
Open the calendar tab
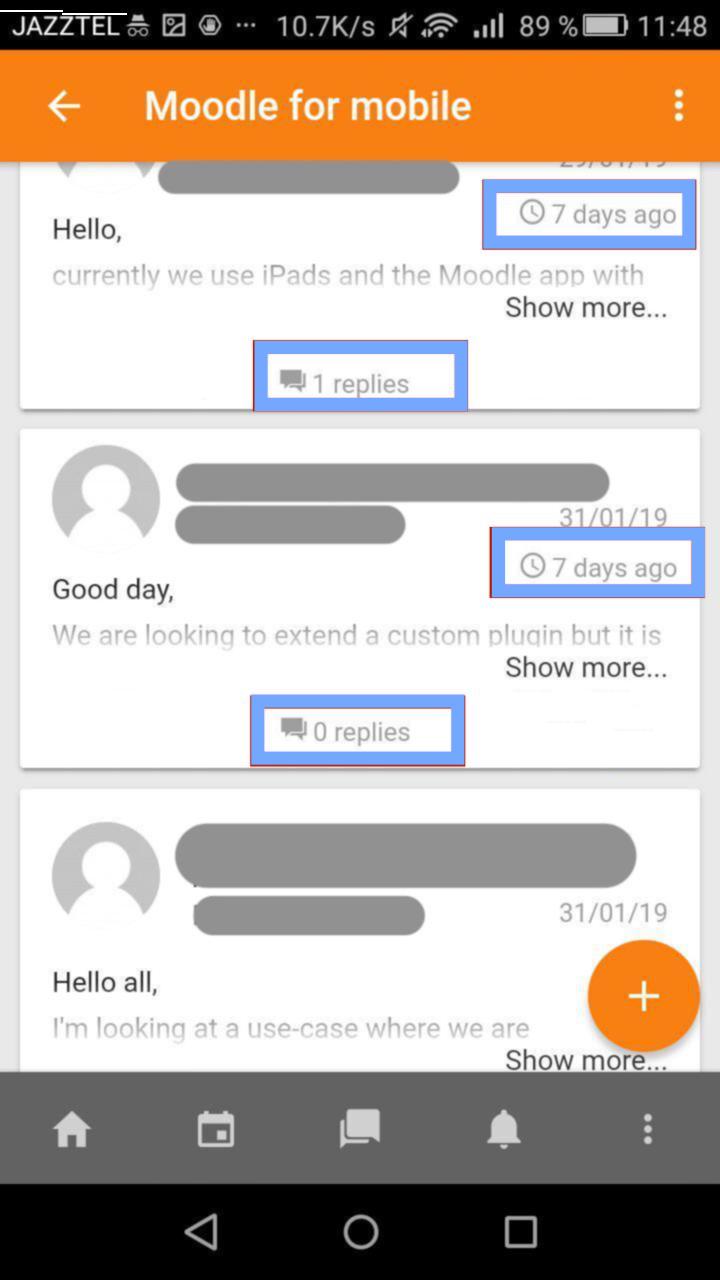point(216,1129)
